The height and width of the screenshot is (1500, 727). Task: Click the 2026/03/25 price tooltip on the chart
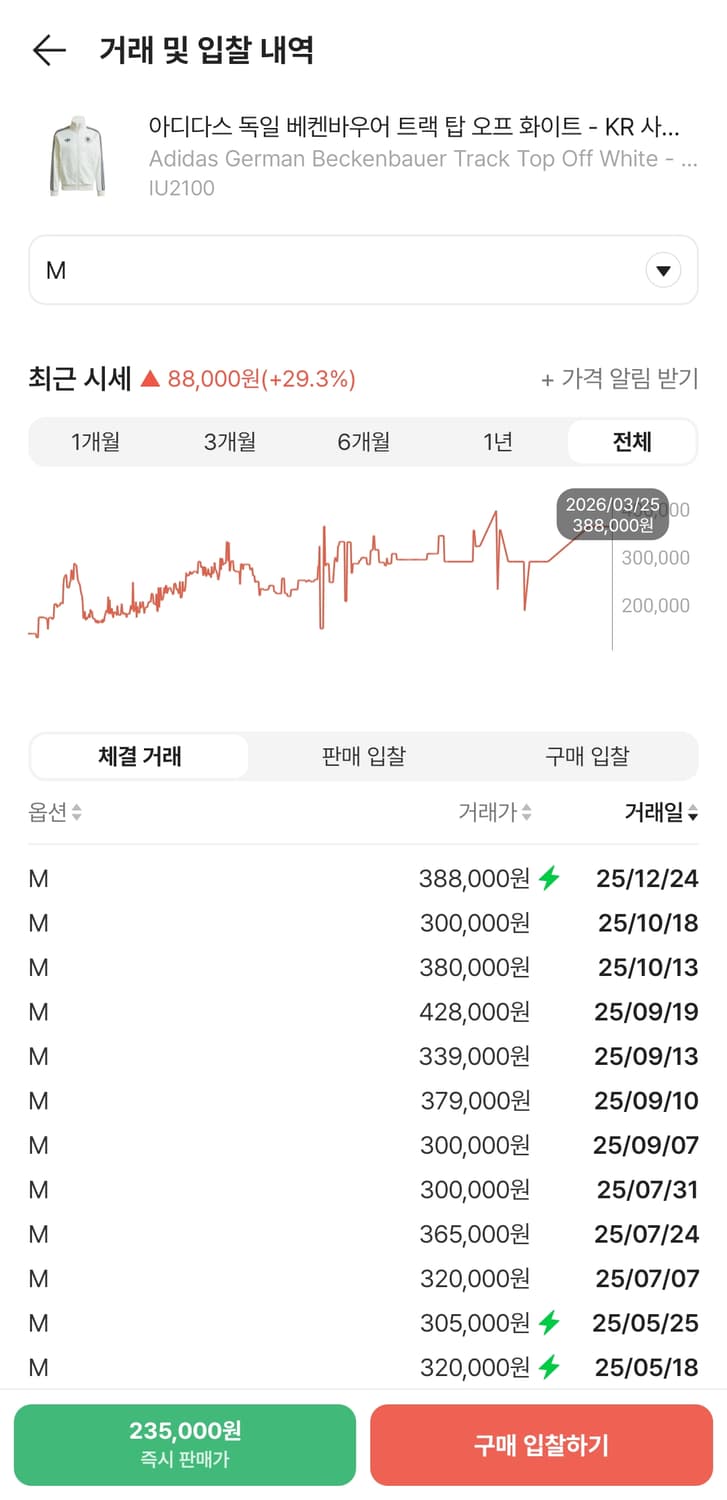coord(611,513)
